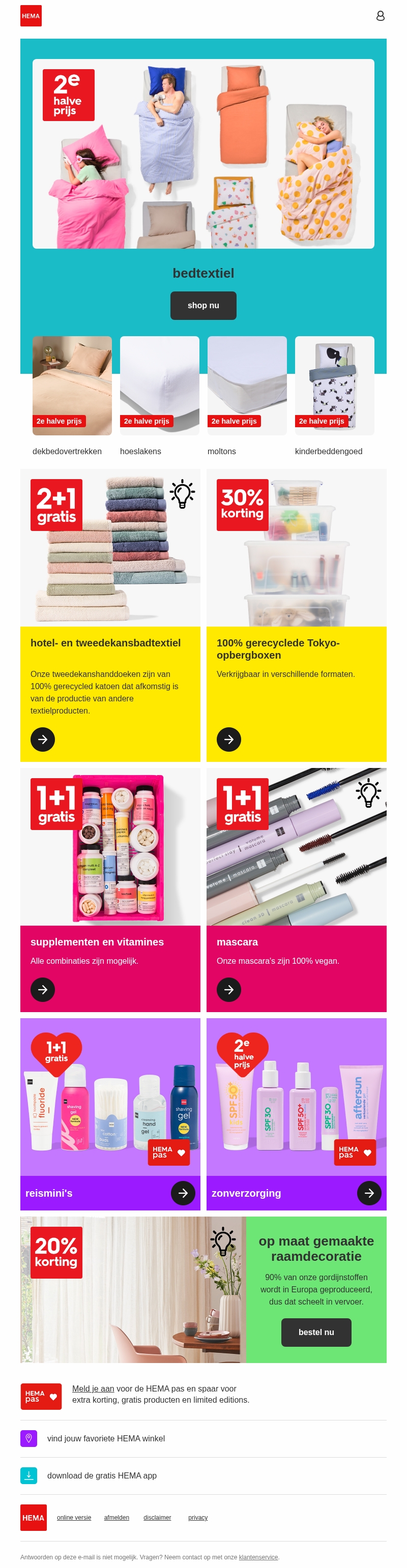Viewport: 407px width, 1568px height.
Task: Open the dekbedovertrekken tile
Action: [72, 386]
